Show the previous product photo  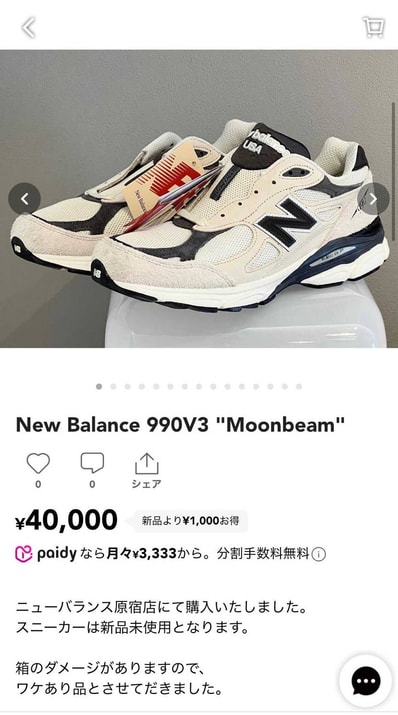pyautogui.click(x=25, y=199)
